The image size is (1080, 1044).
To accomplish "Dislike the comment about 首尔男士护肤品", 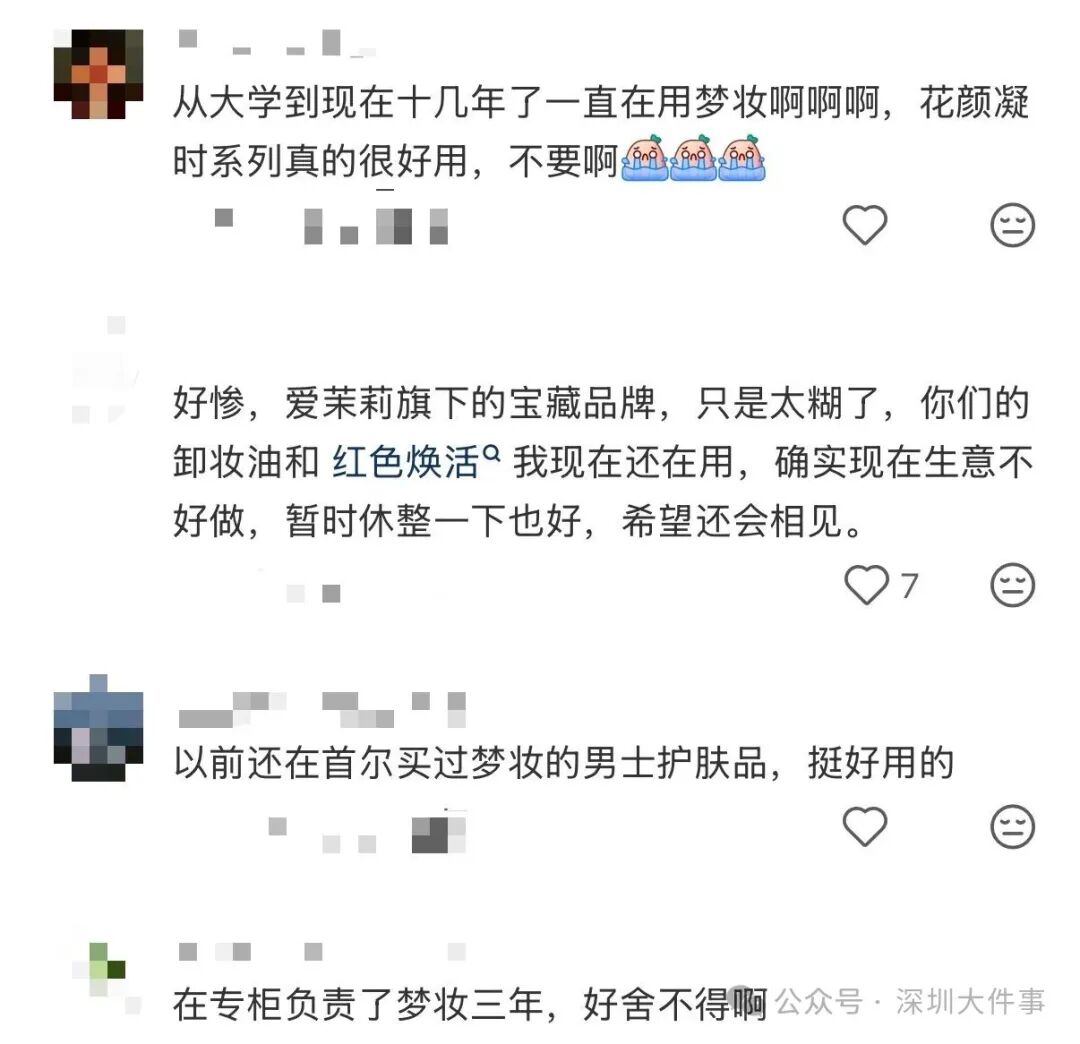I will (x=1012, y=827).
